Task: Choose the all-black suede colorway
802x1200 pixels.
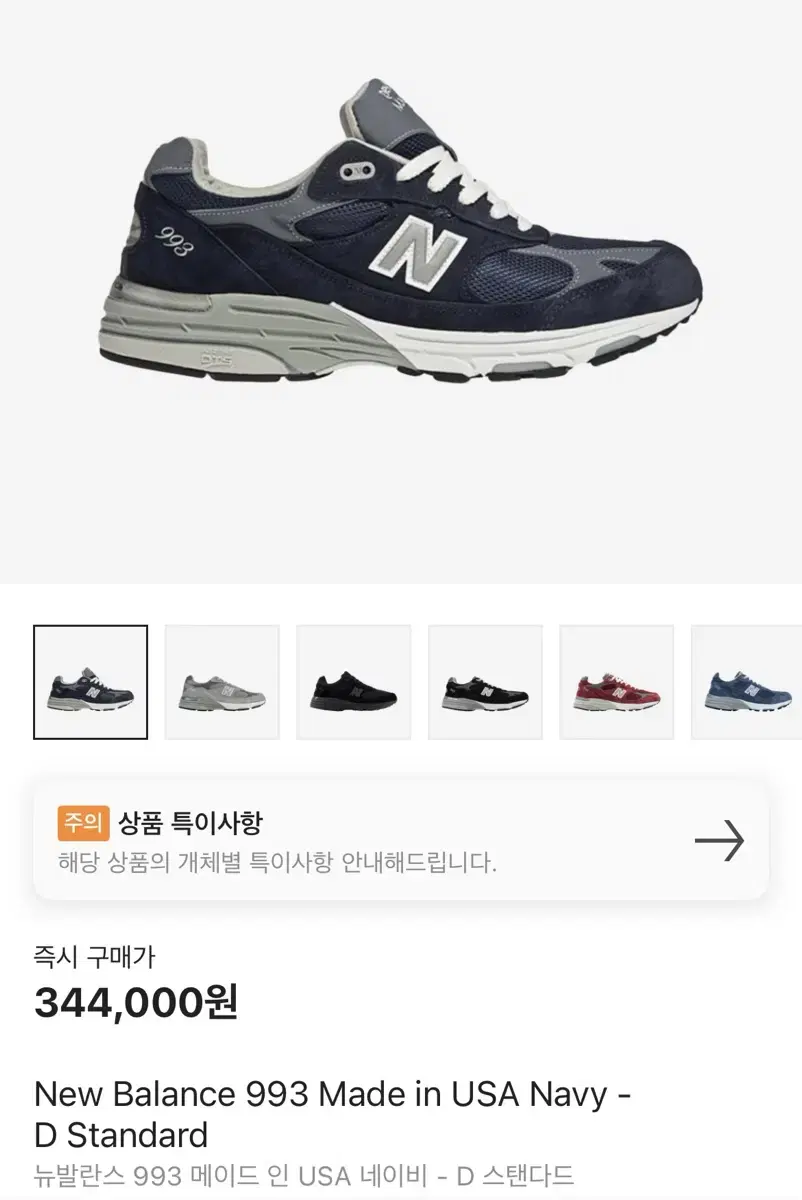Action: pos(351,683)
